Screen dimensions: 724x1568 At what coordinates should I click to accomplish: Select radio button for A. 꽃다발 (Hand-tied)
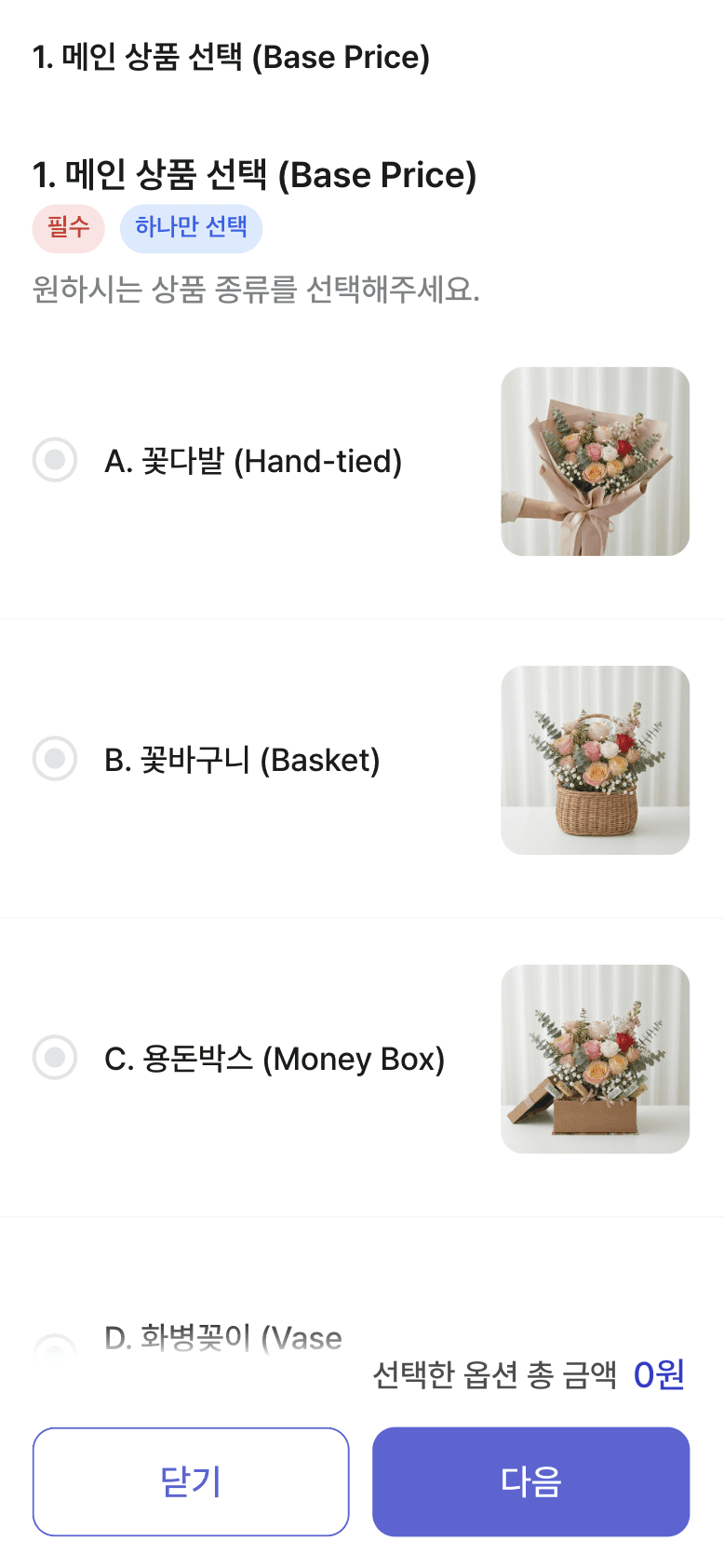click(x=54, y=460)
